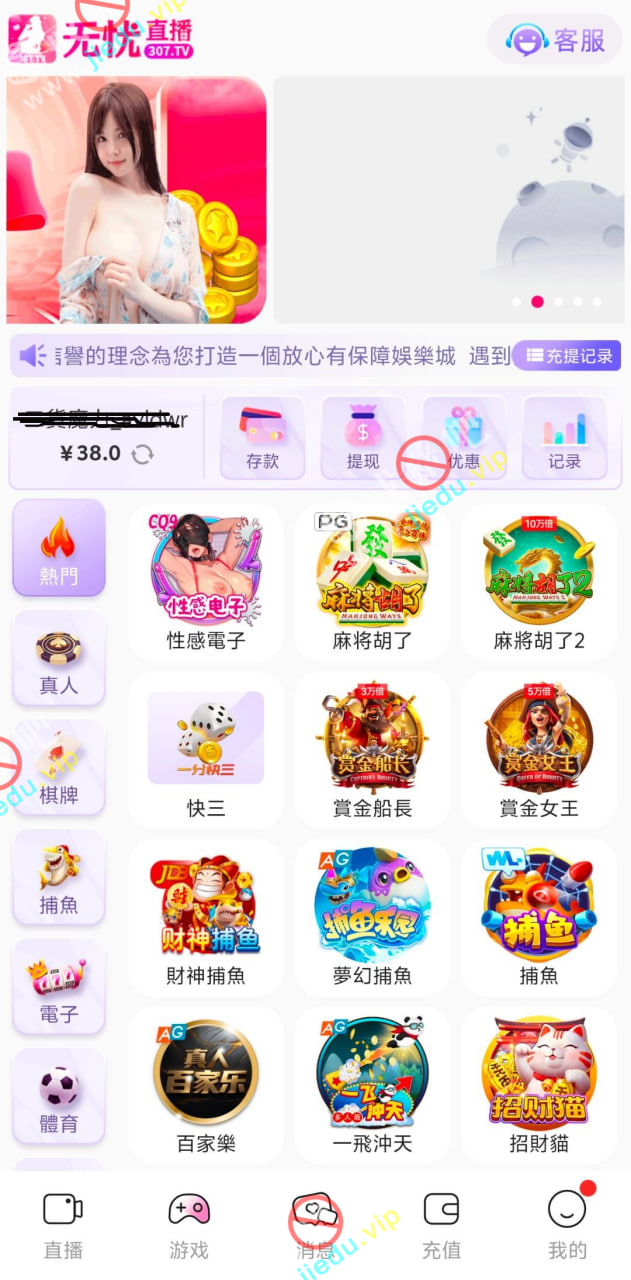
Task: Select the 真人 category
Action: (58, 659)
